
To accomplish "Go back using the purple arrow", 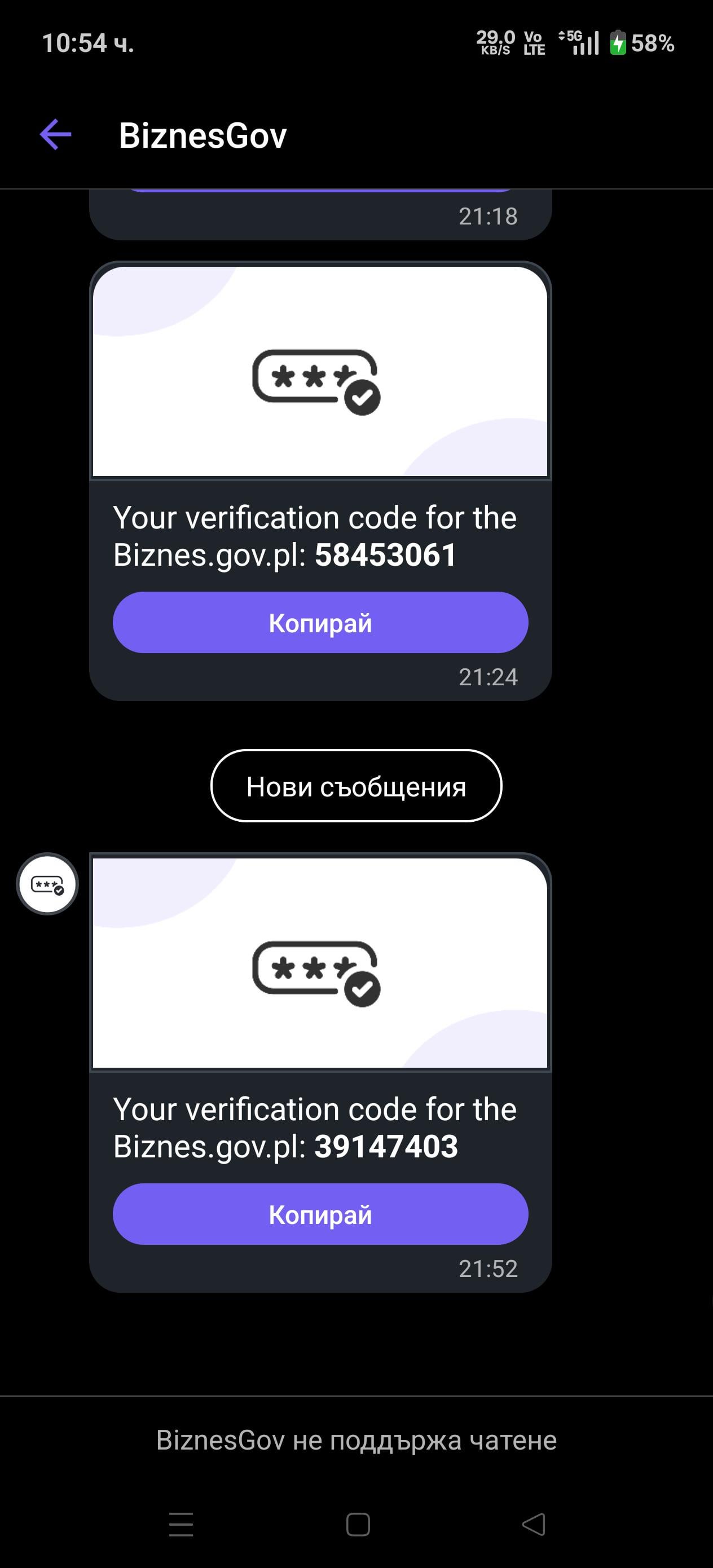I will [55, 135].
